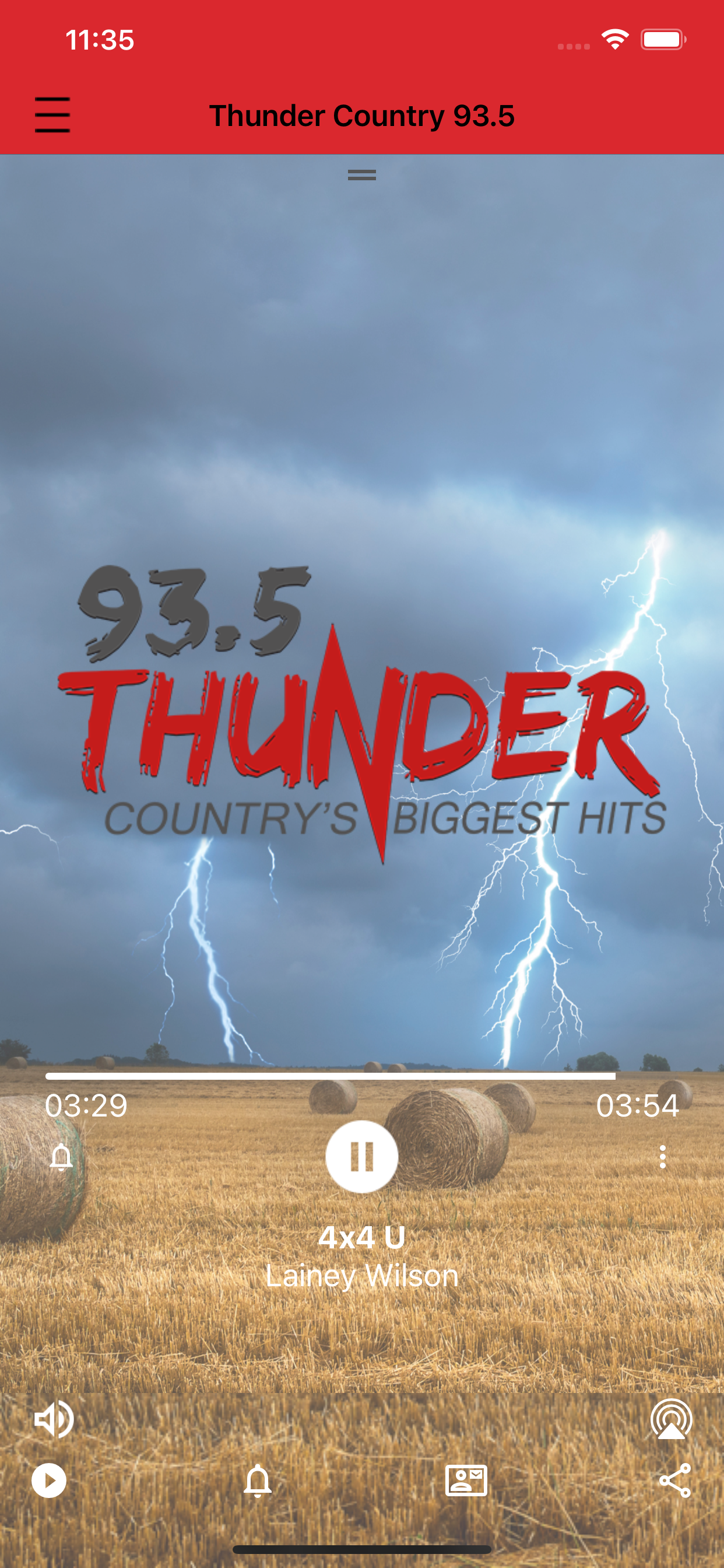Open the hamburger navigation menu

pyautogui.click(x=52, y=115)
